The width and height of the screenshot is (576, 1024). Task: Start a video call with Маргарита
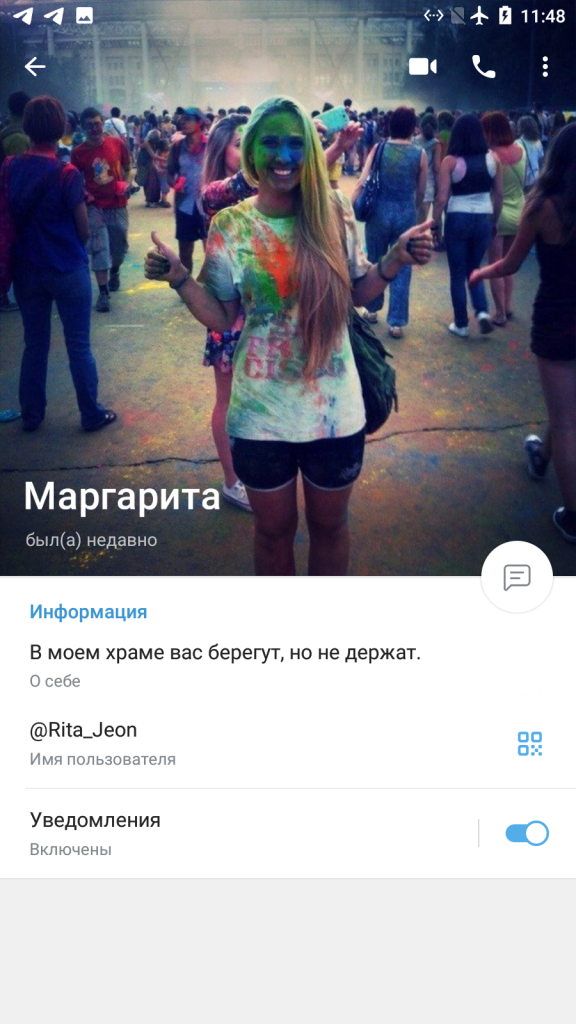(423, 66)
